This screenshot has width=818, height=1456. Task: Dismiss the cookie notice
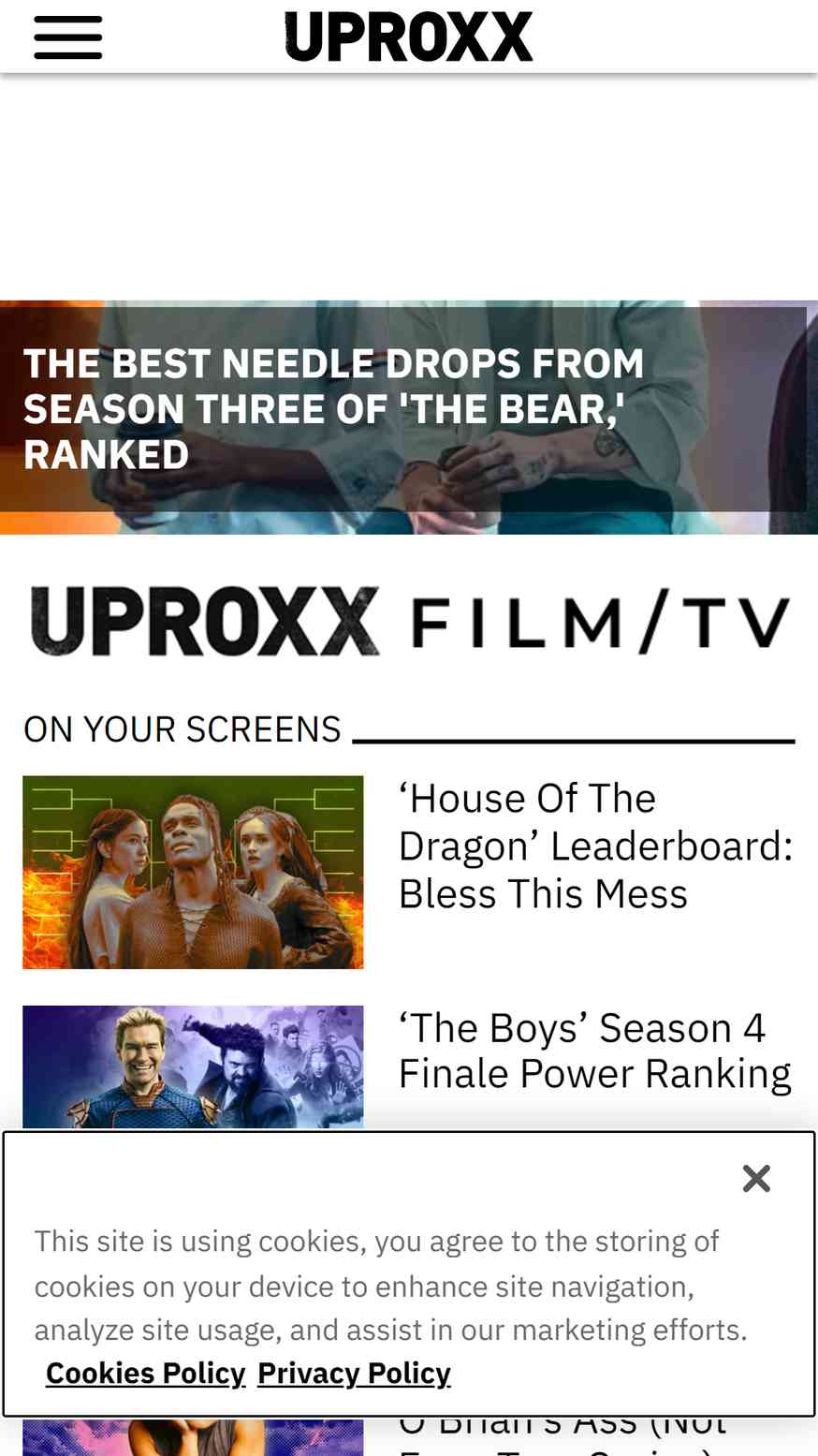pyautogui.click(x=756, y=1178)
